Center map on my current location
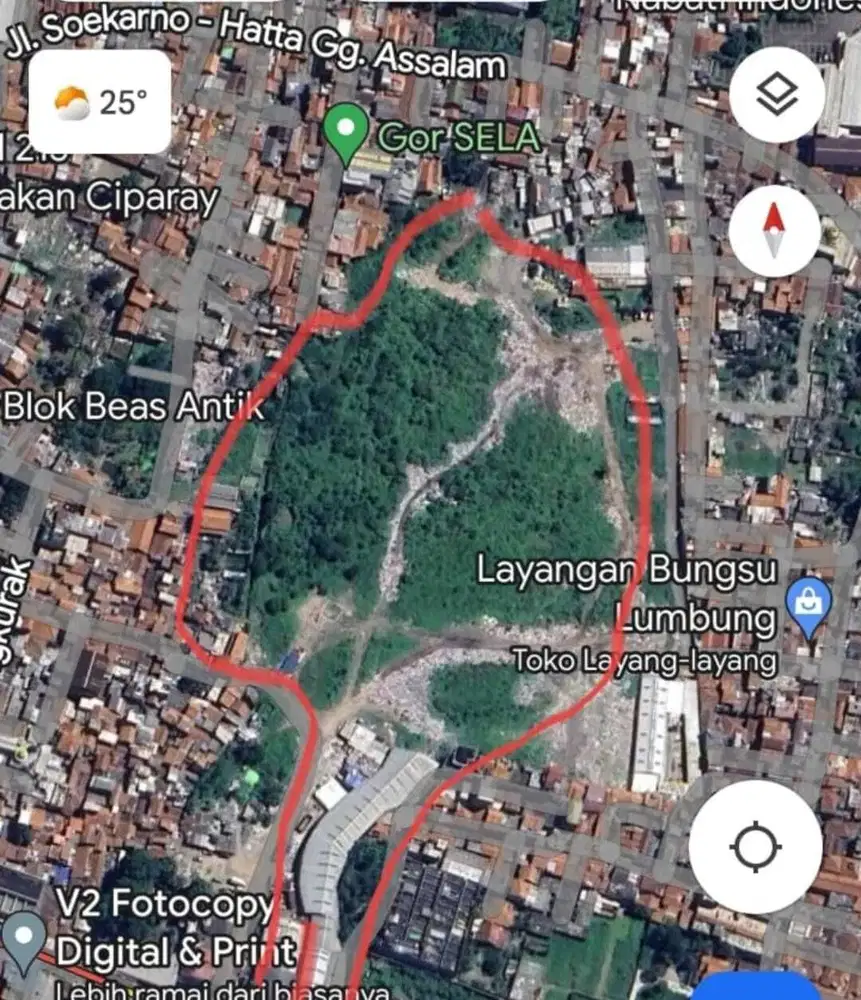Viewport: 861px width, 1000px height. (x=756, y=848)
